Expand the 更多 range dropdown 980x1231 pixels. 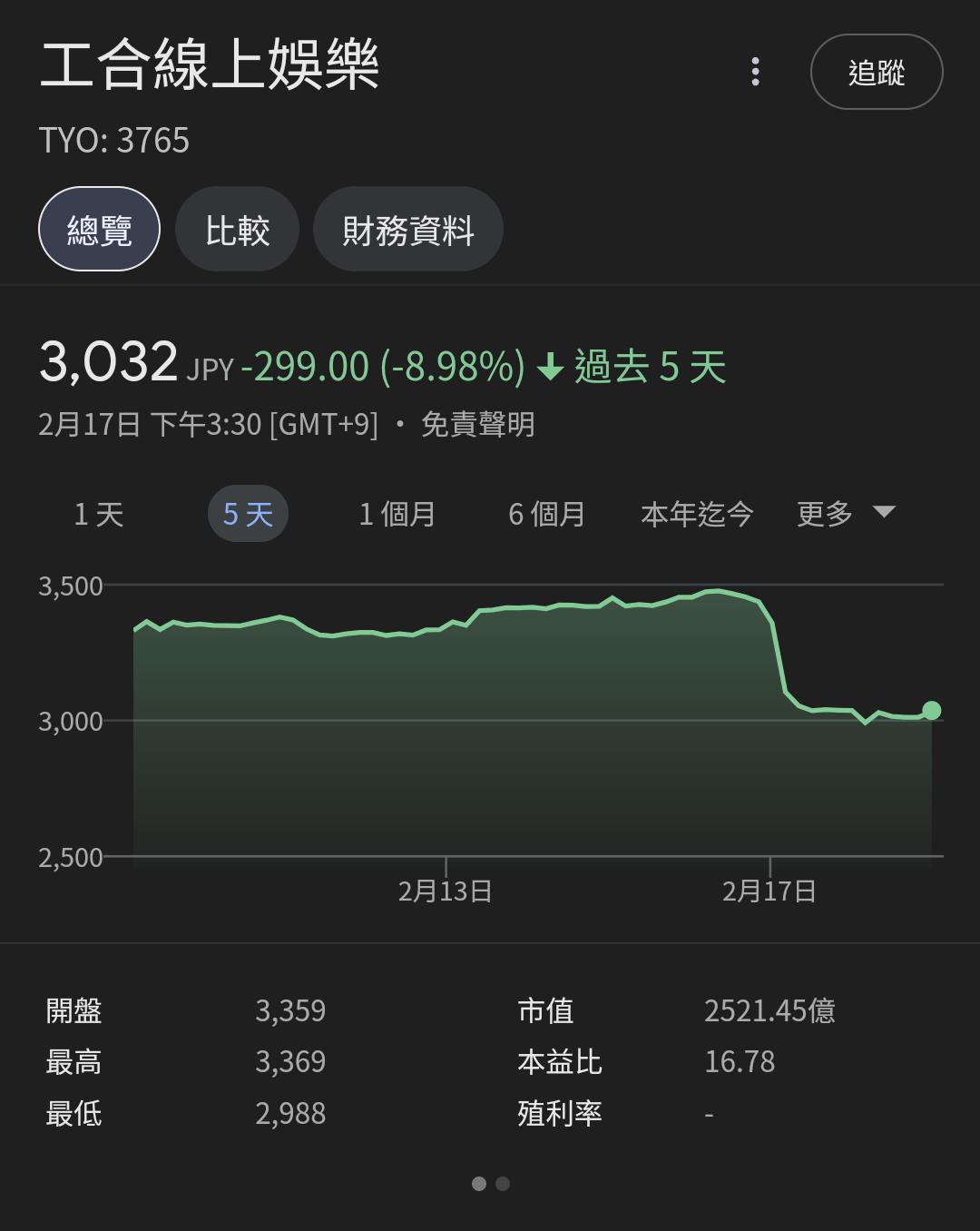[844, 514]
